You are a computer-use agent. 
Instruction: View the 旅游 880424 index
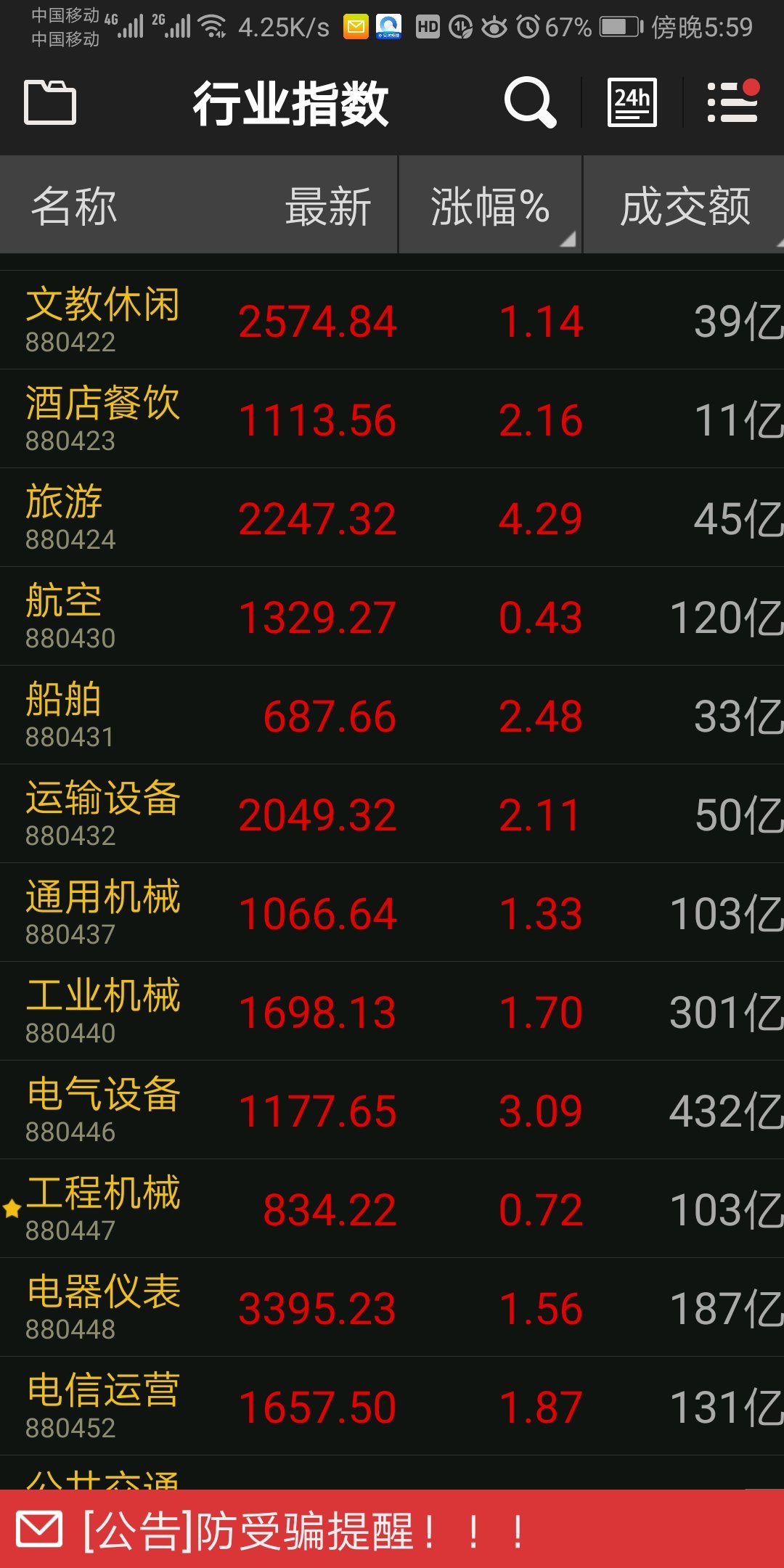tap(392, 518)
